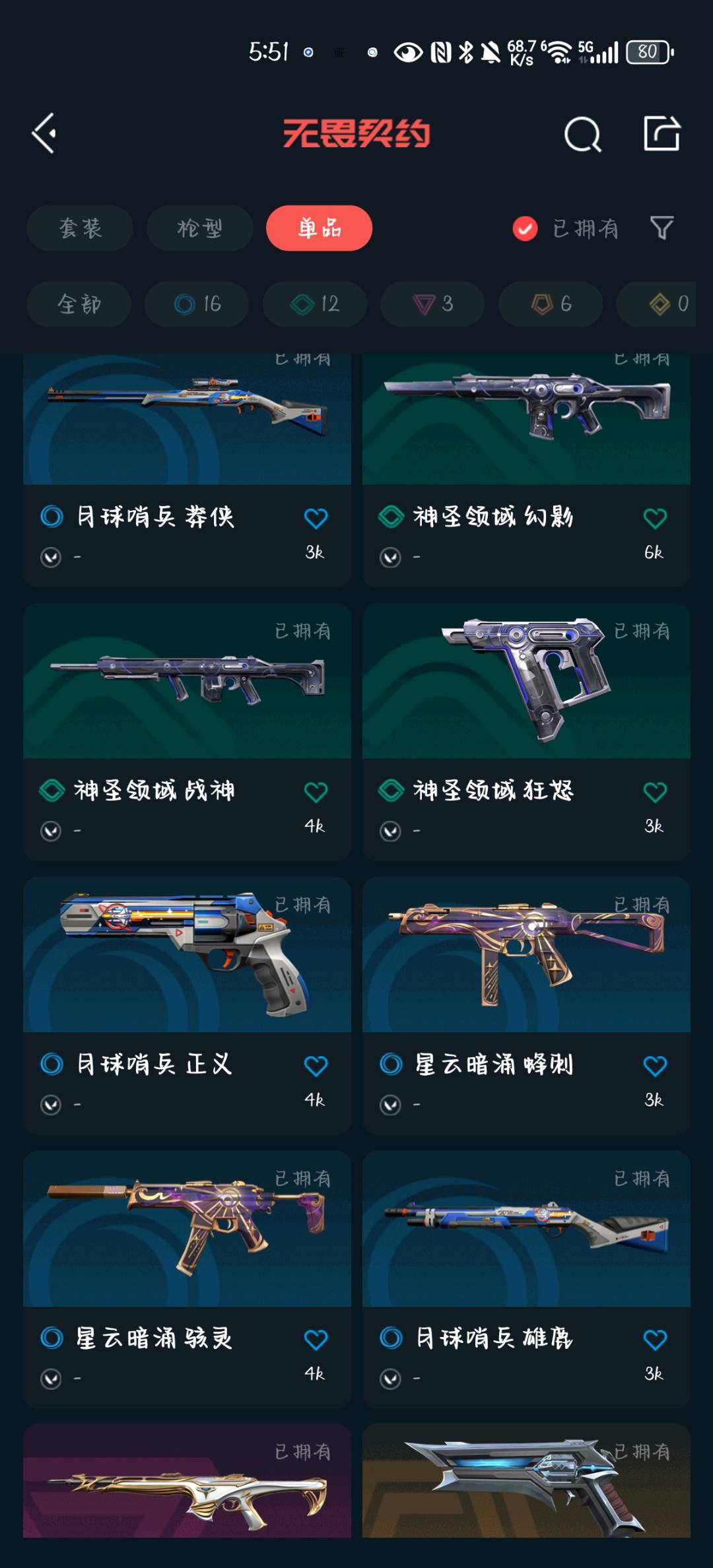Filter by the green tier chip showing 12
This screenshot has width=713, height=1568.
pyautogui.click(x=315, y=304)
